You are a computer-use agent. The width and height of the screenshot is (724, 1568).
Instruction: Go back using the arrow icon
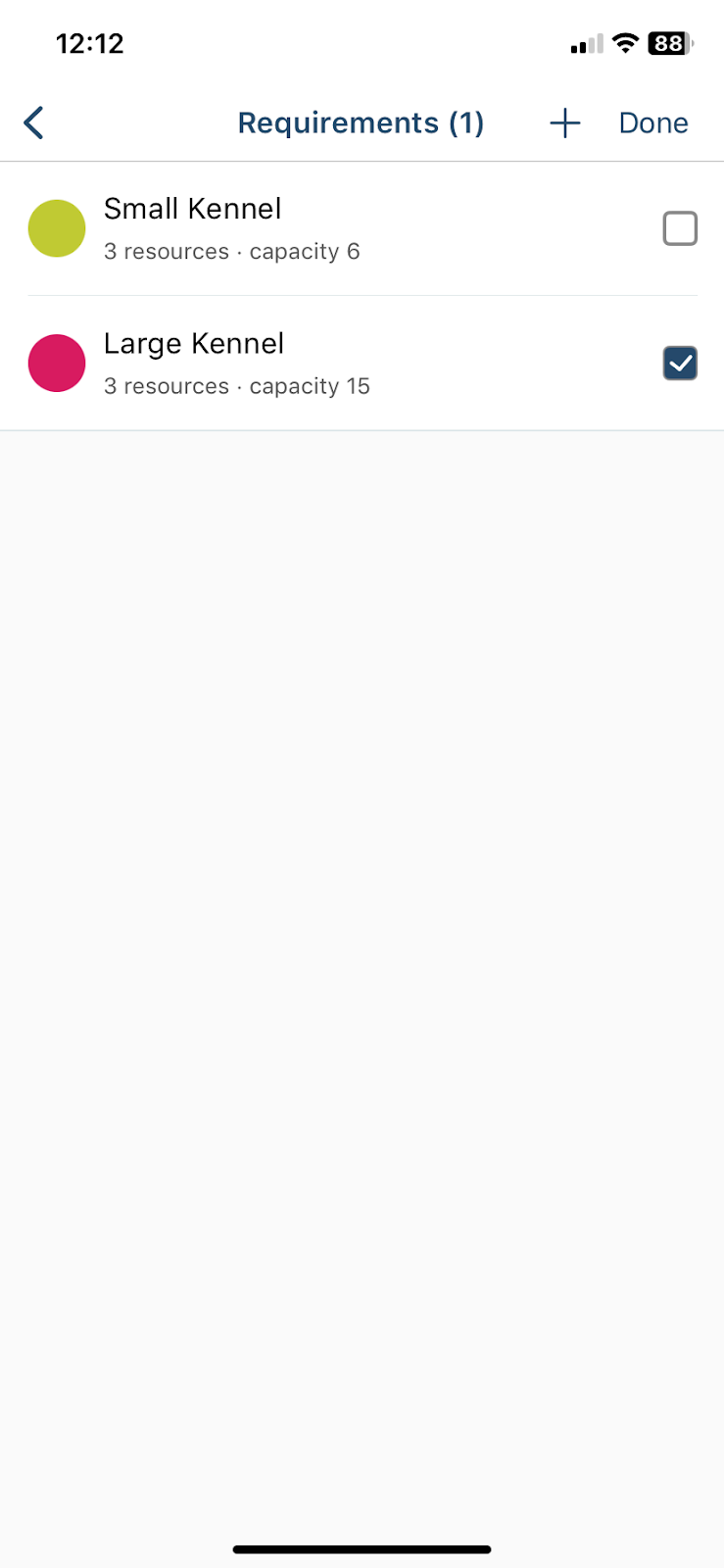33,123
